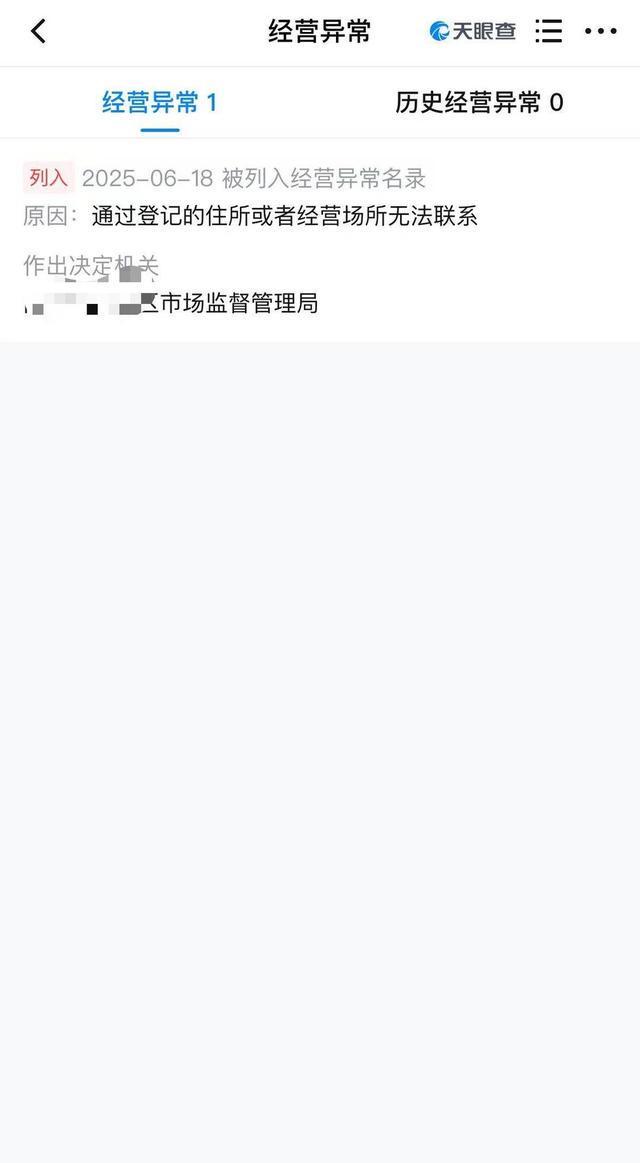The image size is (640, 1163).
Task: Go back using the top-left arrow
Action: click(x=38, y=32)
